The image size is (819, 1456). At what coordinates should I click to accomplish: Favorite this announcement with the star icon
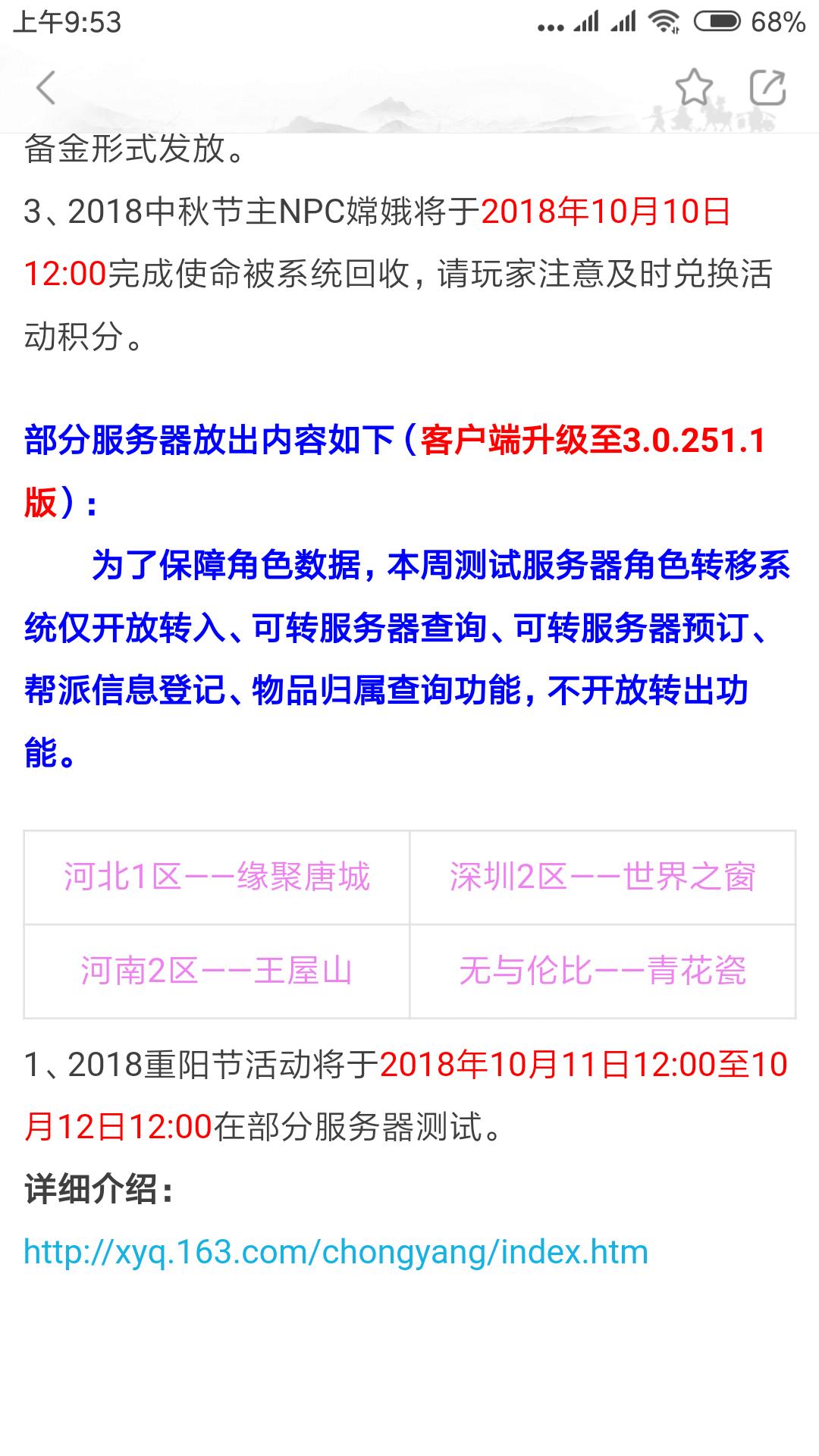click(x=694, y=88)
